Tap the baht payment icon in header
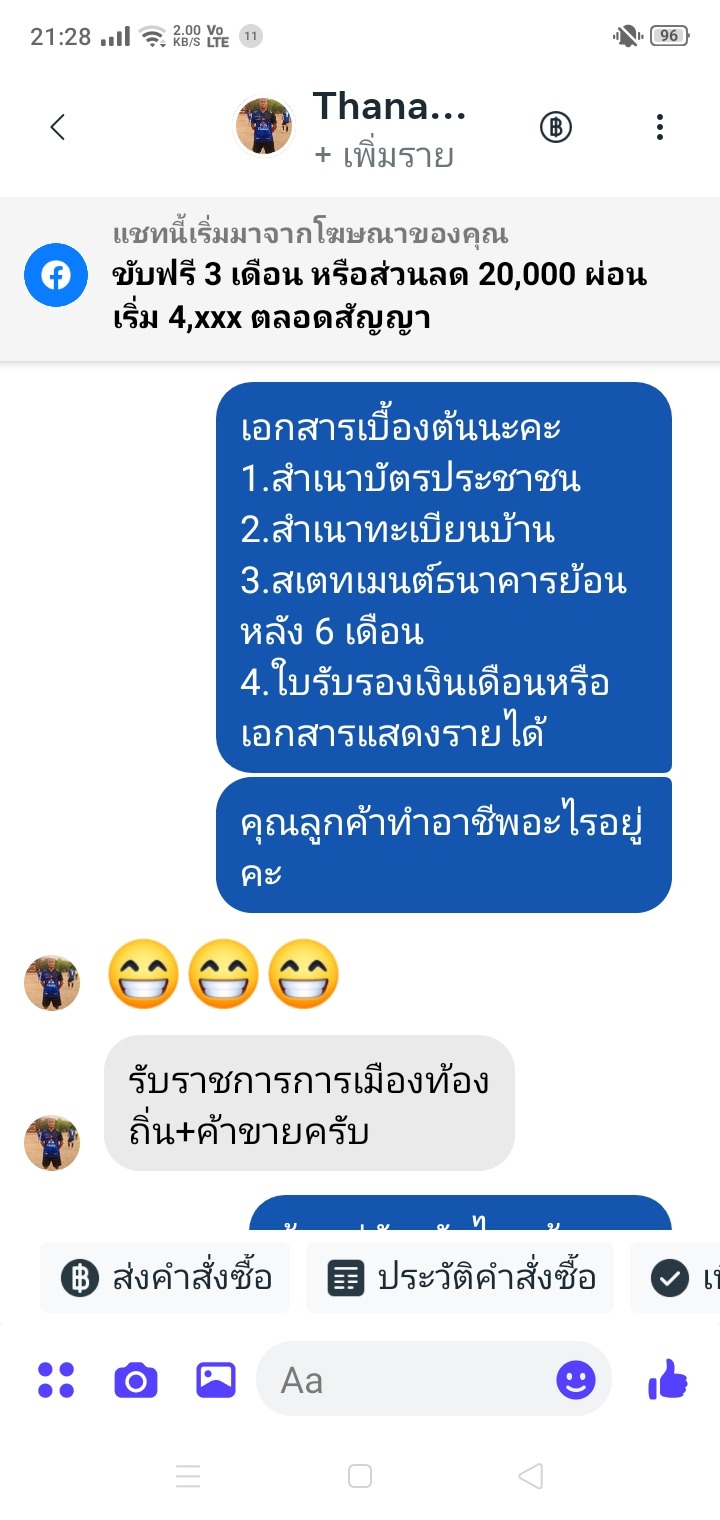The width and height of the screenshot is (720, 1520). point(556,127)
